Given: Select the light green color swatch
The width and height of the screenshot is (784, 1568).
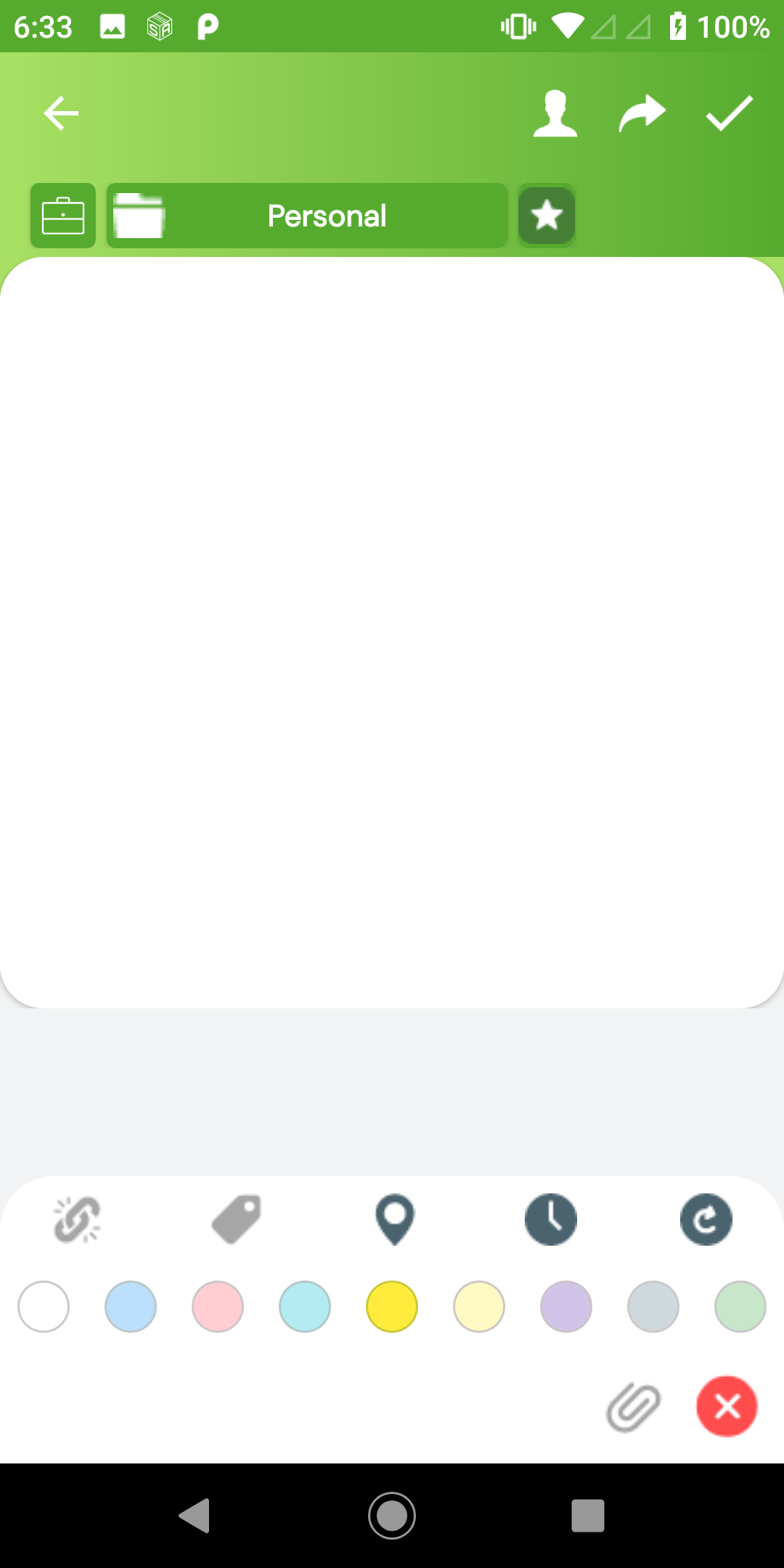Looking at the screenshot, I should [740, 1307].
